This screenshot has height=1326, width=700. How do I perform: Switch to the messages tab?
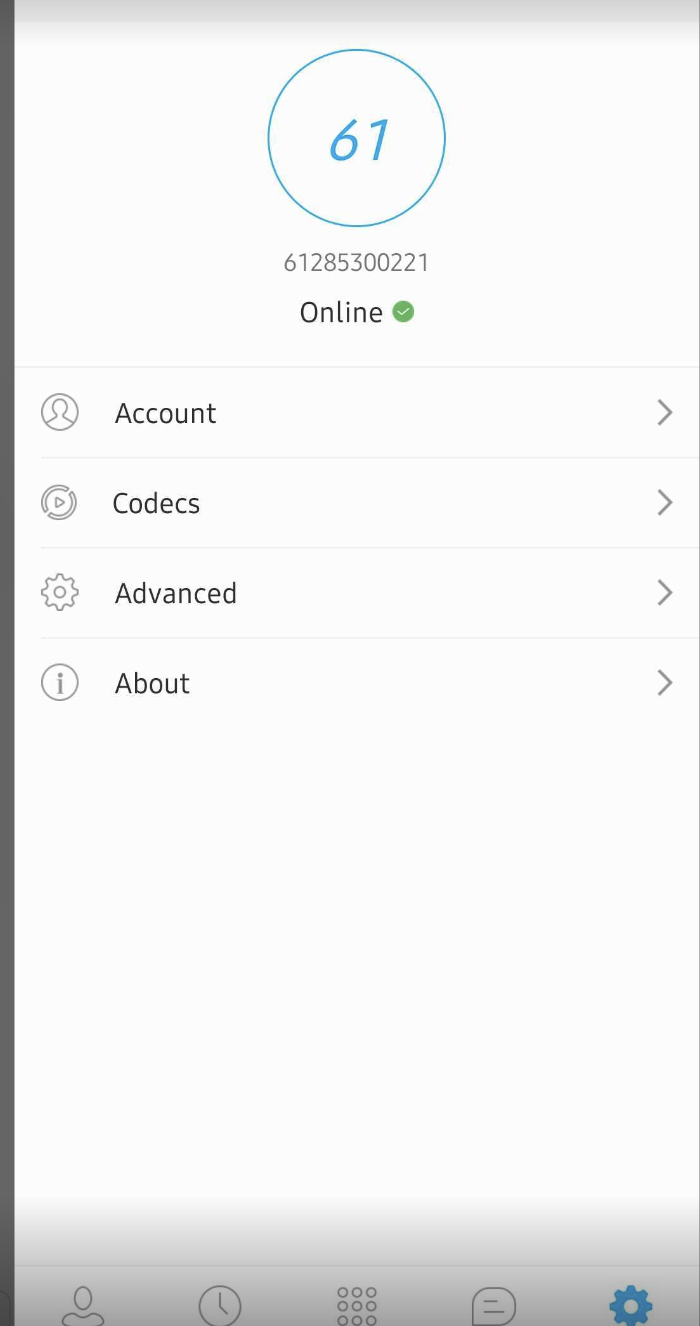493,1305
